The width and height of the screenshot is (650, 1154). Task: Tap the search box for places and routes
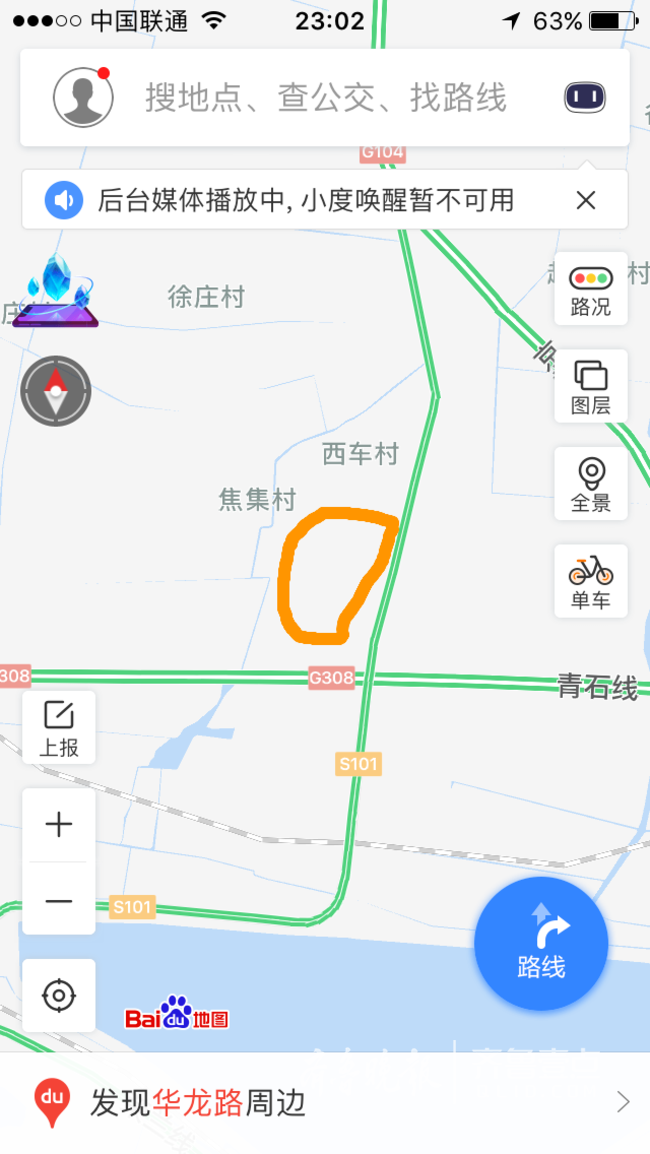click(x=326, y=98)
